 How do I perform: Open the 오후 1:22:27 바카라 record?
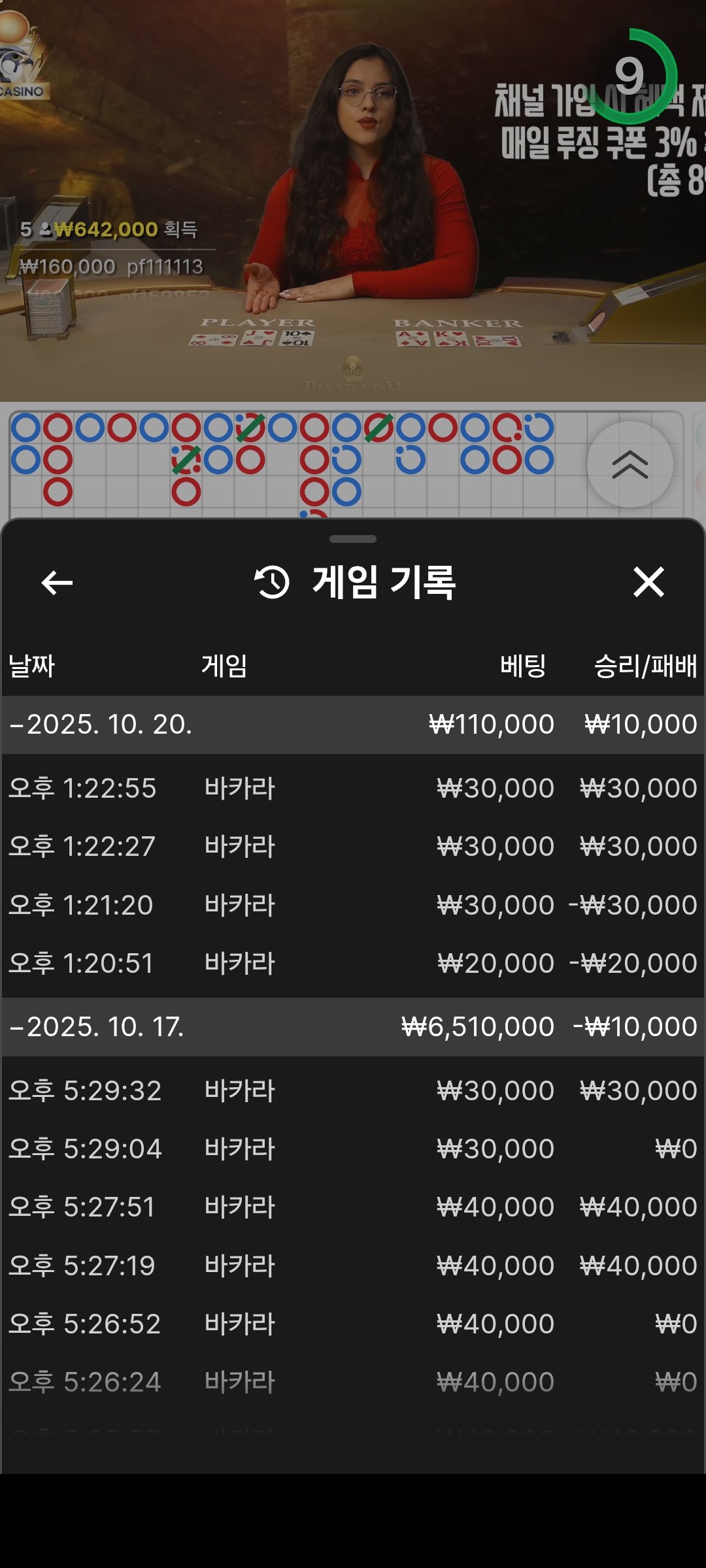pyautogui.click(x=353, y=846)
